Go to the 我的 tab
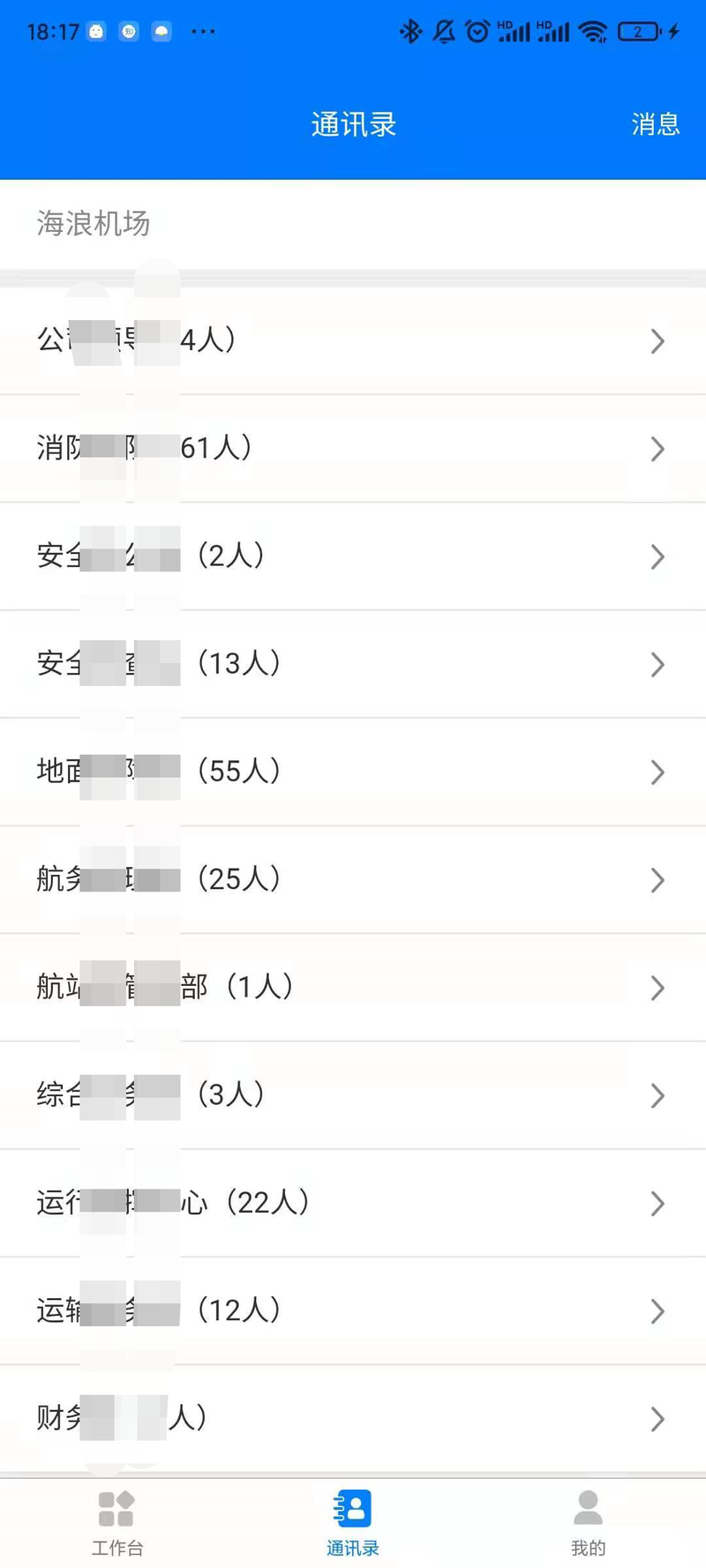Image resolution: width=706 pixels, height=1568 pixels. point(588,1523)
